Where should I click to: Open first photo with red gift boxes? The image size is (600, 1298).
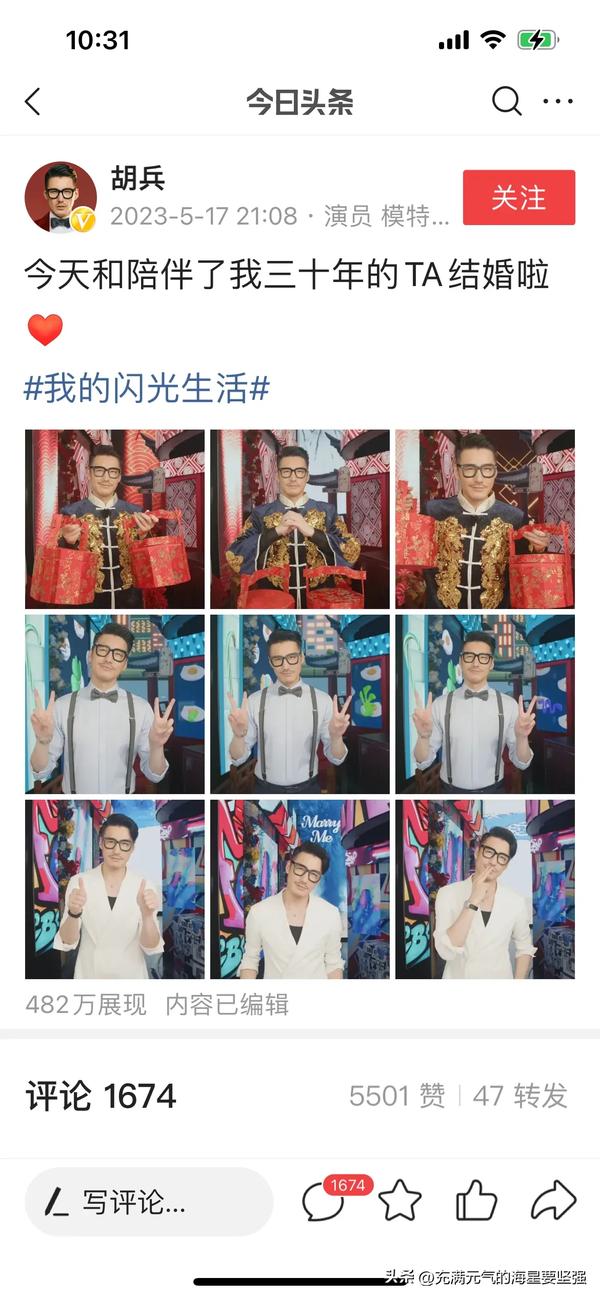coord(115,519)
